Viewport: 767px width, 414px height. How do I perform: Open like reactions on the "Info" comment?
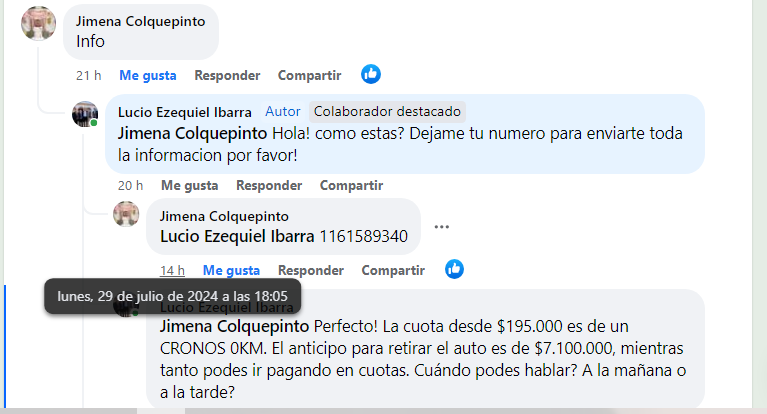(371, 74)
